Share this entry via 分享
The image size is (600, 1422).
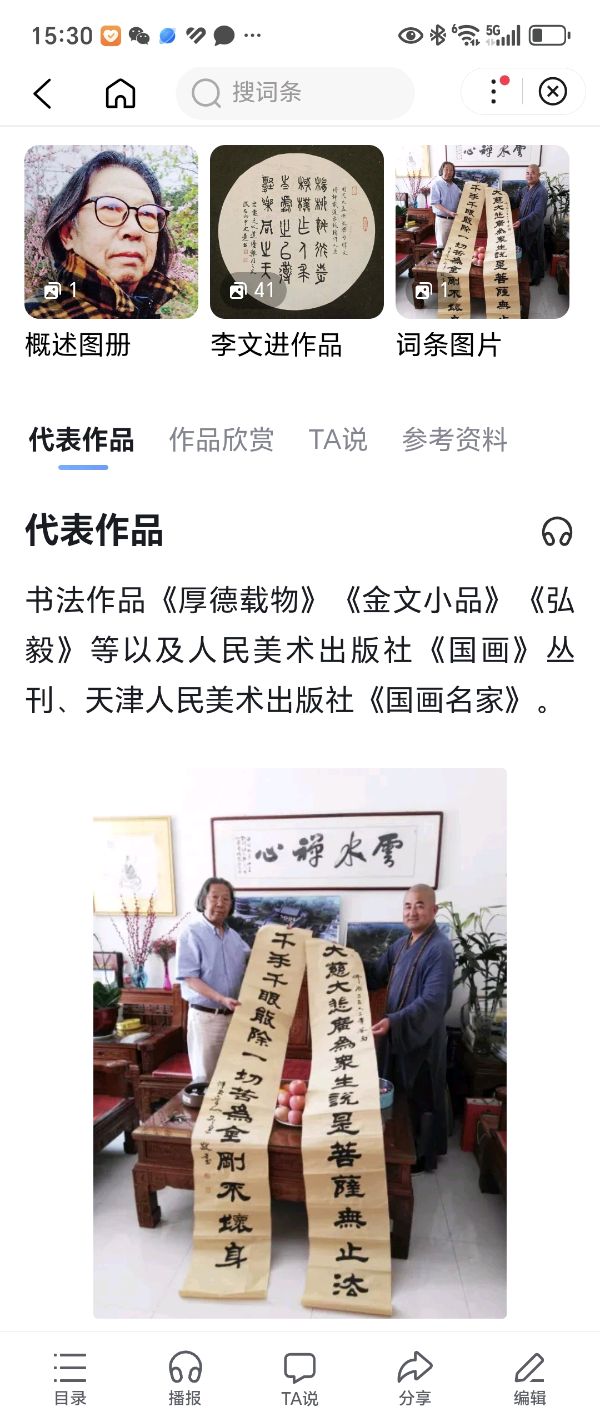[414, 1378]
